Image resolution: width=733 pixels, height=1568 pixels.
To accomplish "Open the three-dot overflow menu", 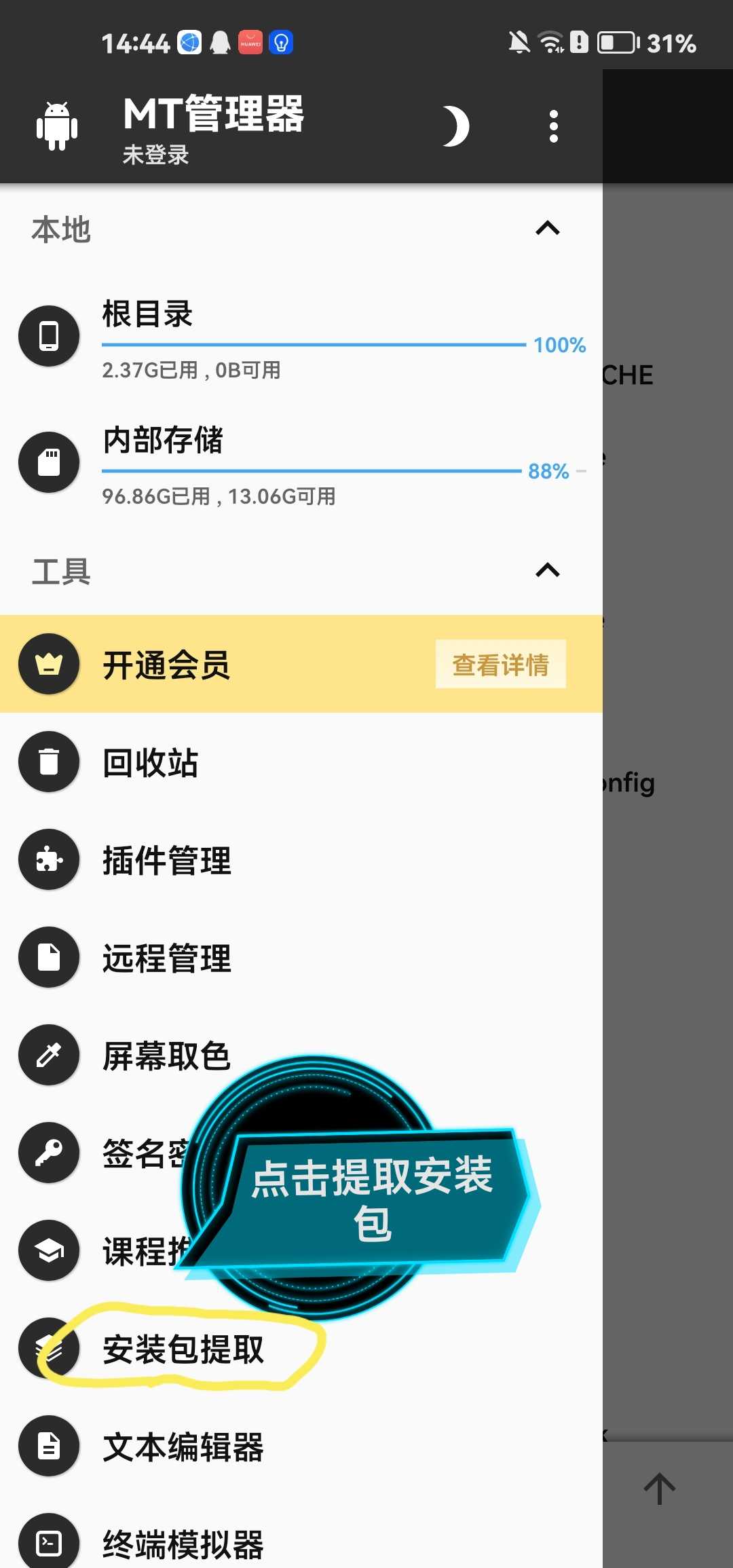I will pyautogui.click(x=553, y=126).
